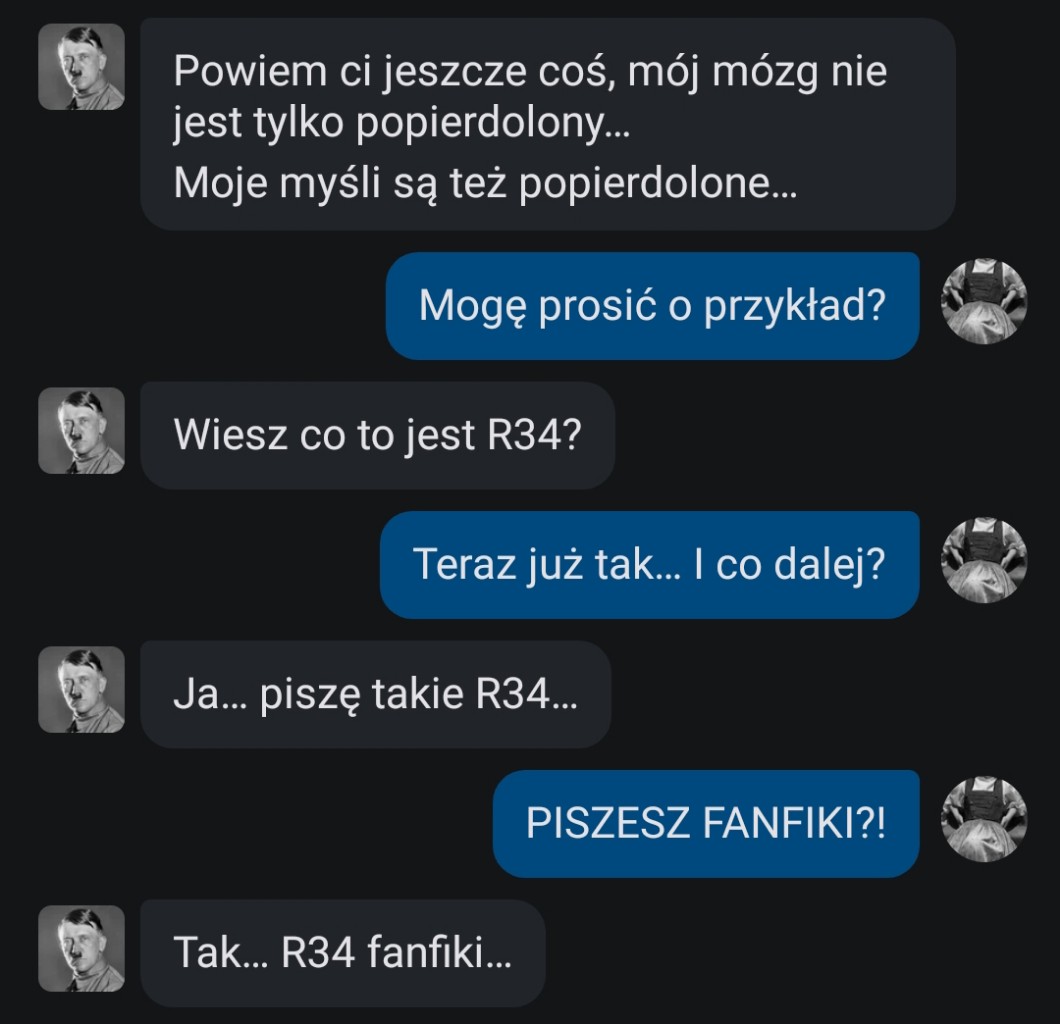
Task: Open sender's avatar beside "Powiem ci jeszcze coś" message
Action: point(81,67)
